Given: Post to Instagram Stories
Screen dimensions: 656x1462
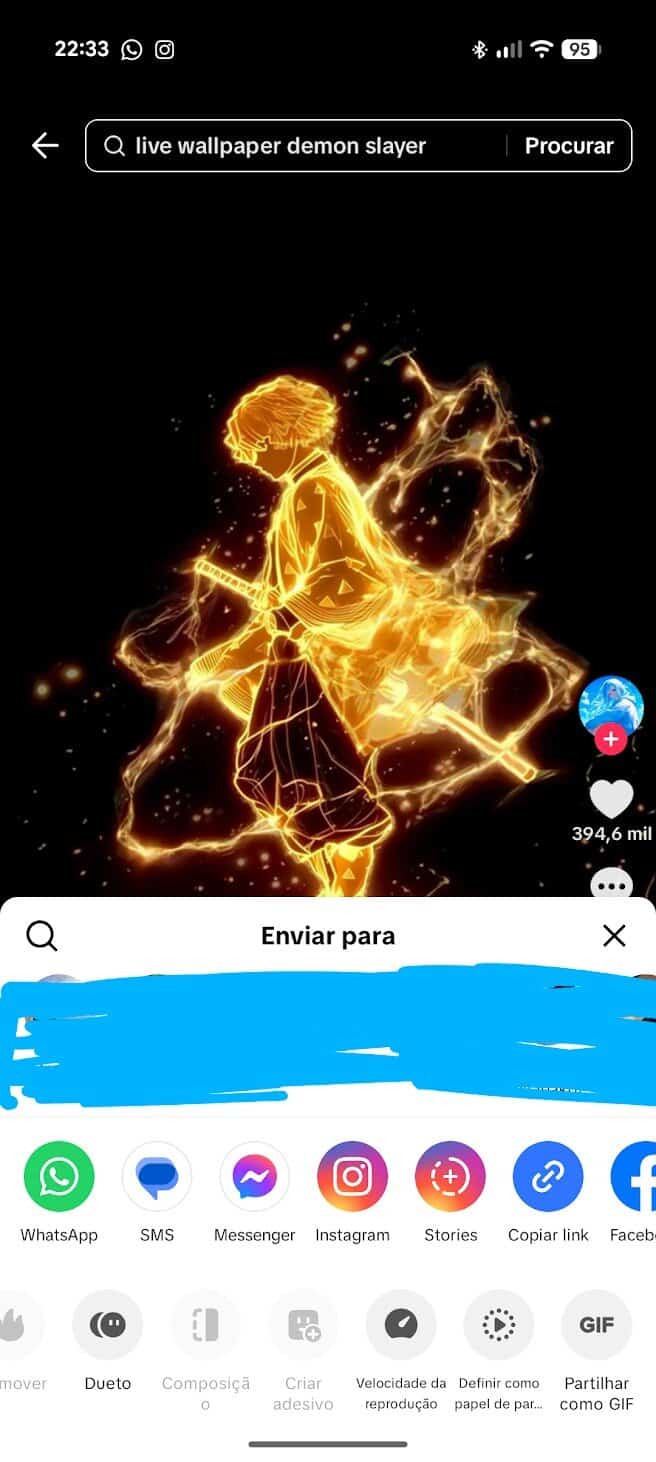Looking at the screenshot, I should coord(450,1177).
